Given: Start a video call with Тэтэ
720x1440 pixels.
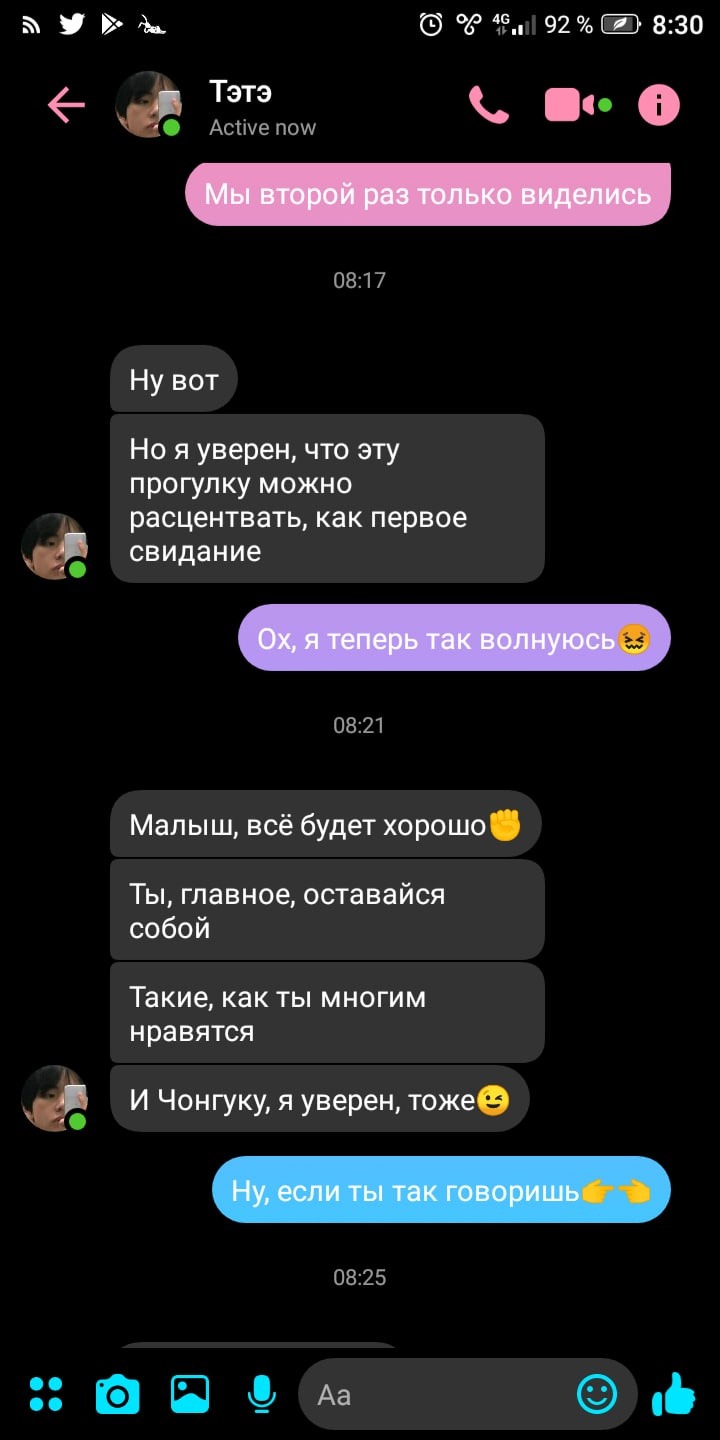Looking at the screenshot, I should click(x=577, y=104).
